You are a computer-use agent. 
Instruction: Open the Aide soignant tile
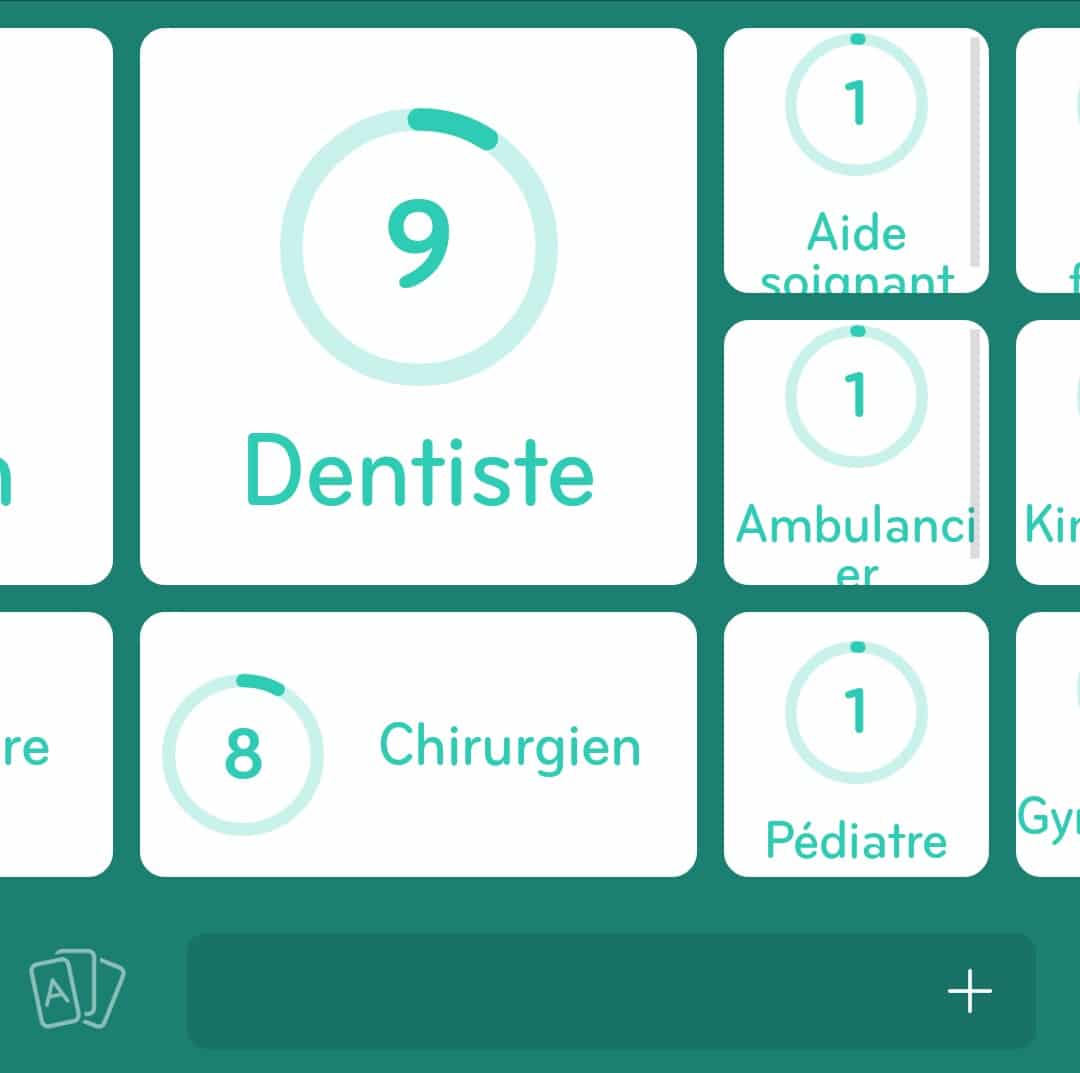(856, 160)
